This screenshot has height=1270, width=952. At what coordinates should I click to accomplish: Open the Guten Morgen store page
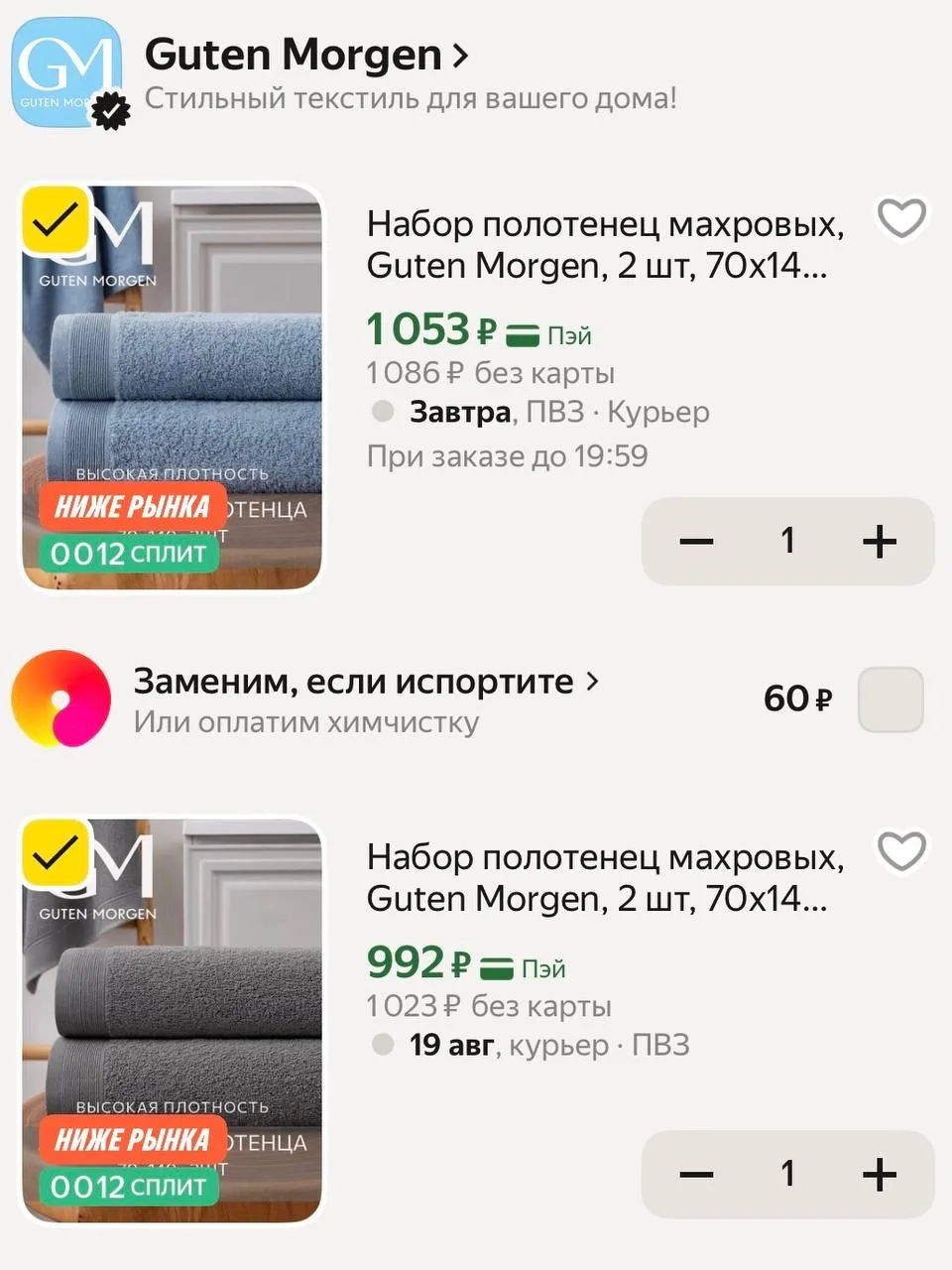[x=306, y=55]
